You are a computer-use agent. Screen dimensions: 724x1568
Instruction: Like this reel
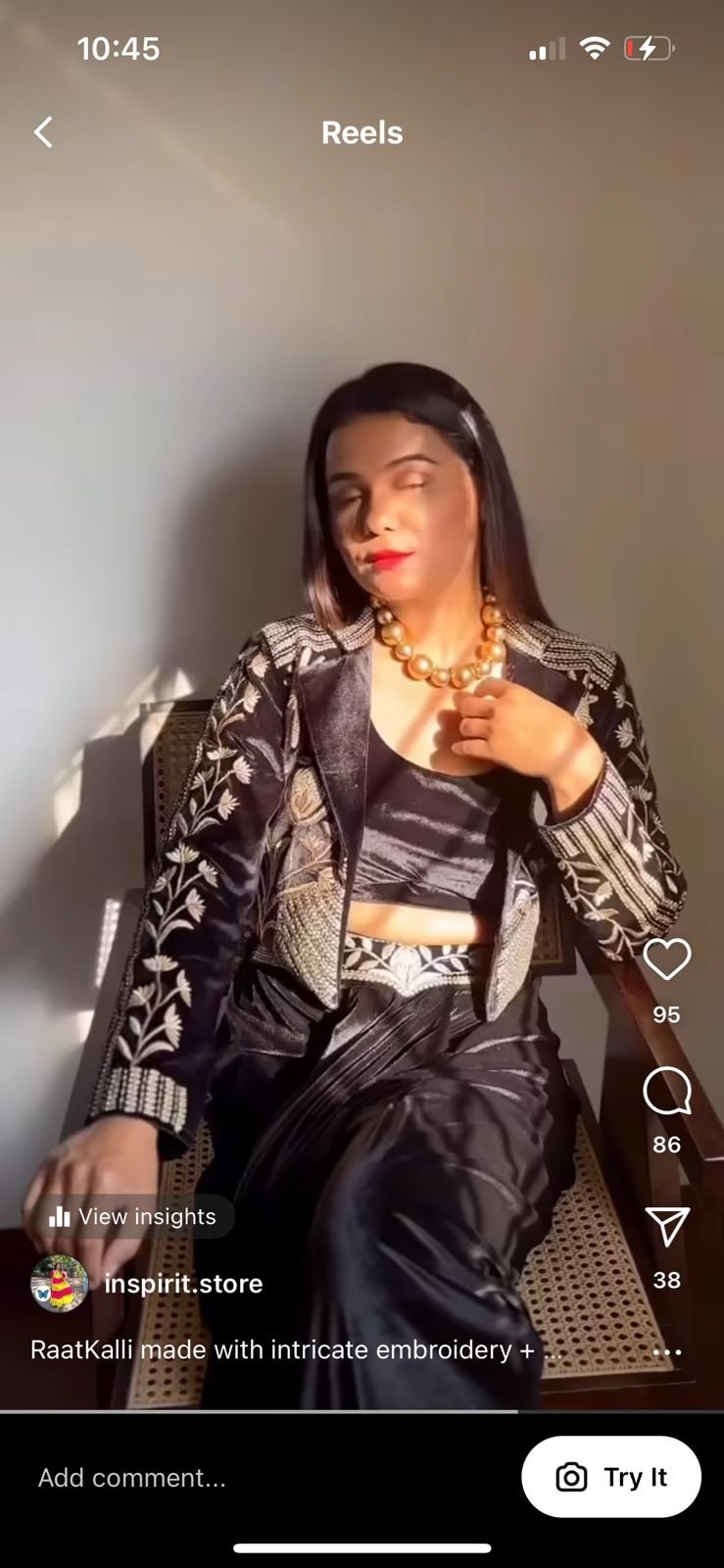(x=666, y=958)
